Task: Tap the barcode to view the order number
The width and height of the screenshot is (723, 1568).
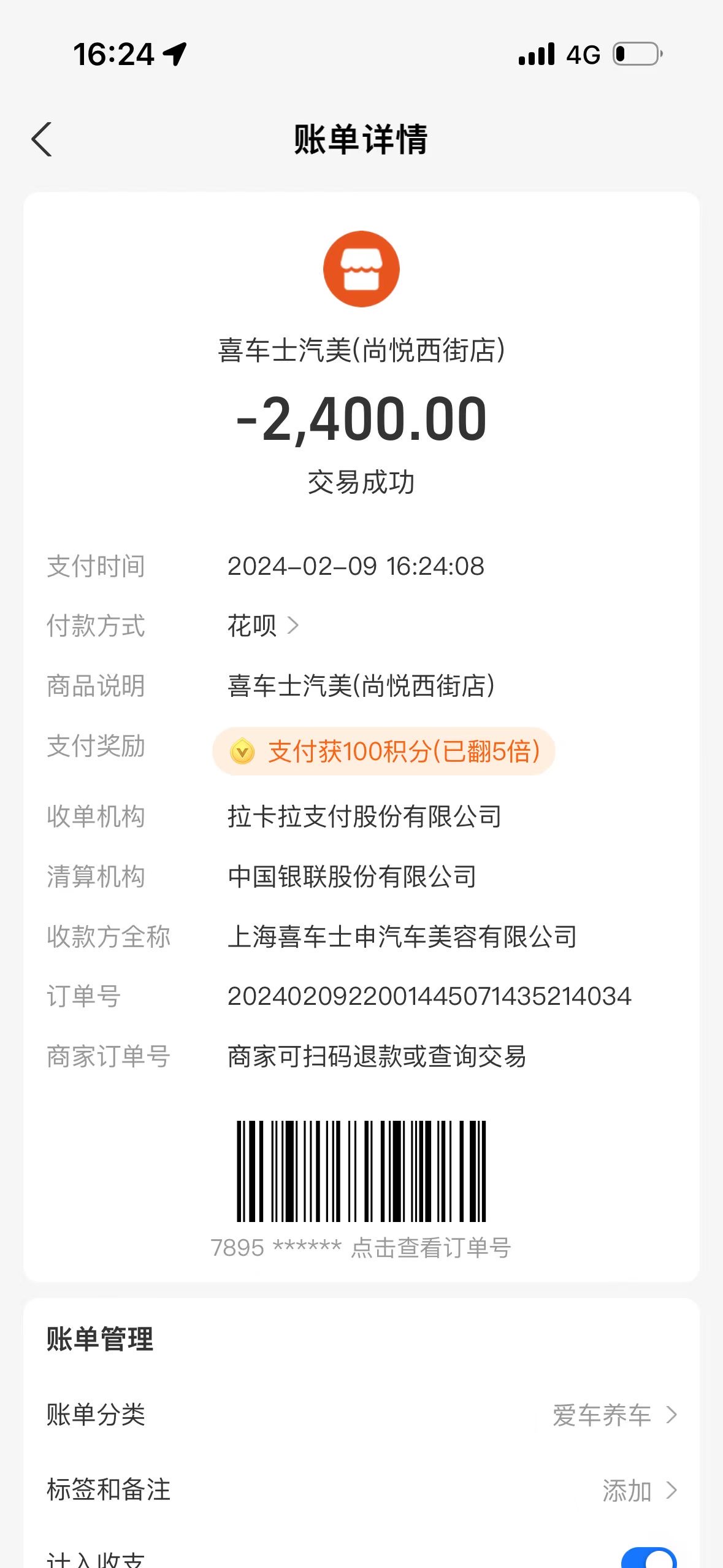Action: [361, 1171]
